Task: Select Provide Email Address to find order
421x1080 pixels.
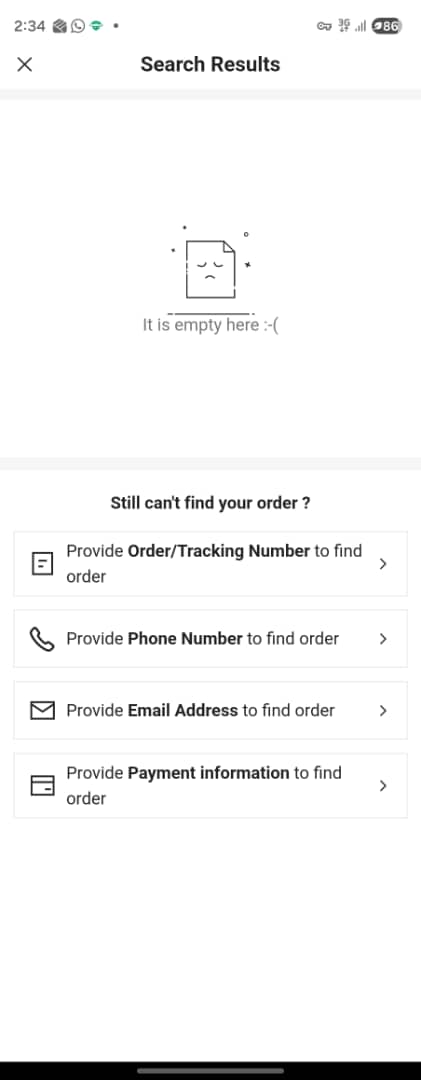Action: (x=210, y=710)
